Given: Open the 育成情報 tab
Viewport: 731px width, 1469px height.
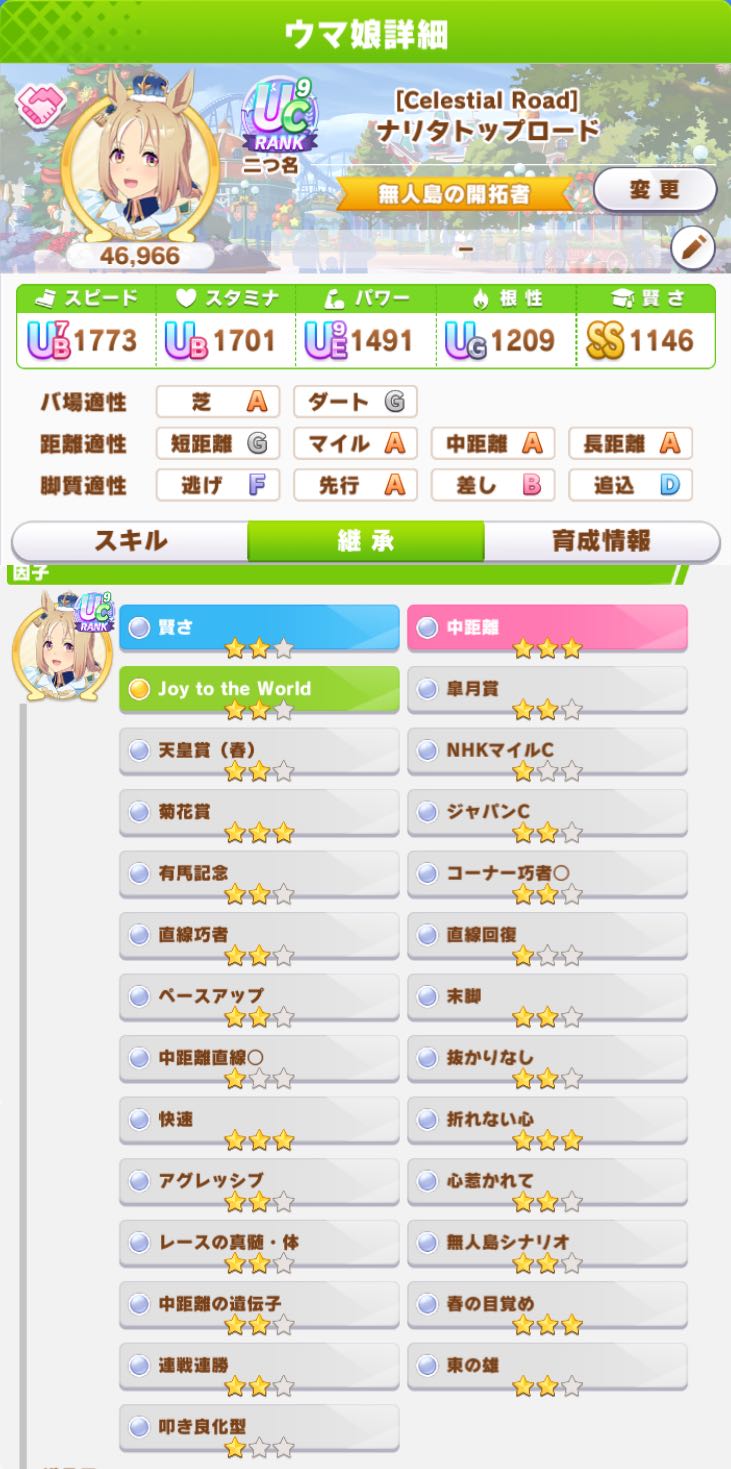Looking at the screenshot, I should tap(601, 541).
